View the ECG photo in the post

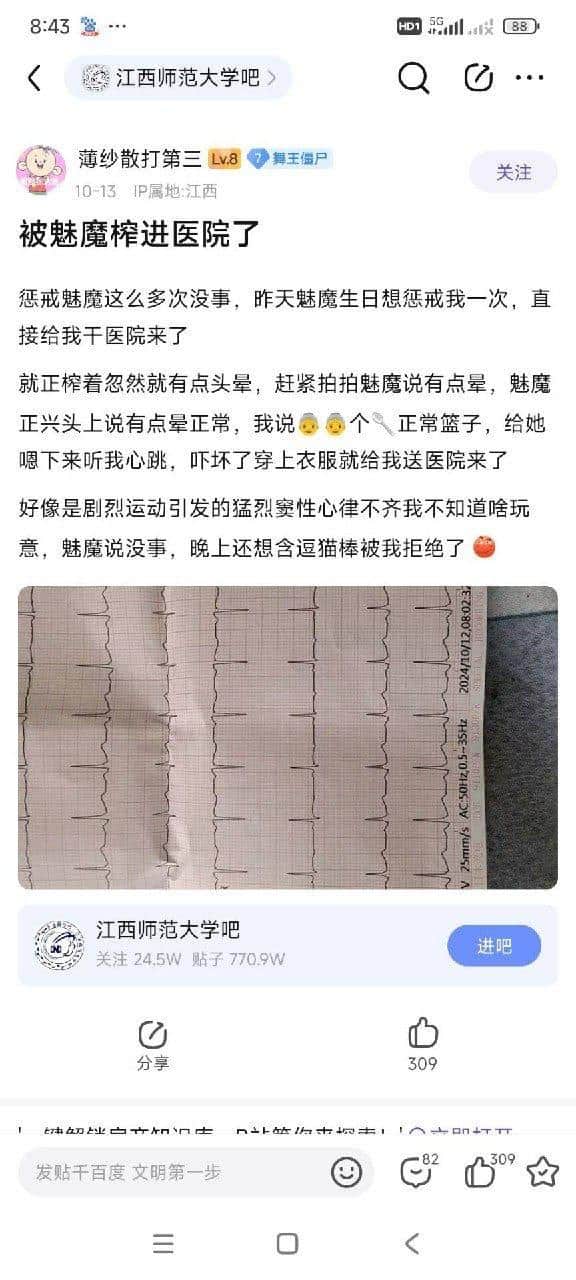[x=288, y=737]
